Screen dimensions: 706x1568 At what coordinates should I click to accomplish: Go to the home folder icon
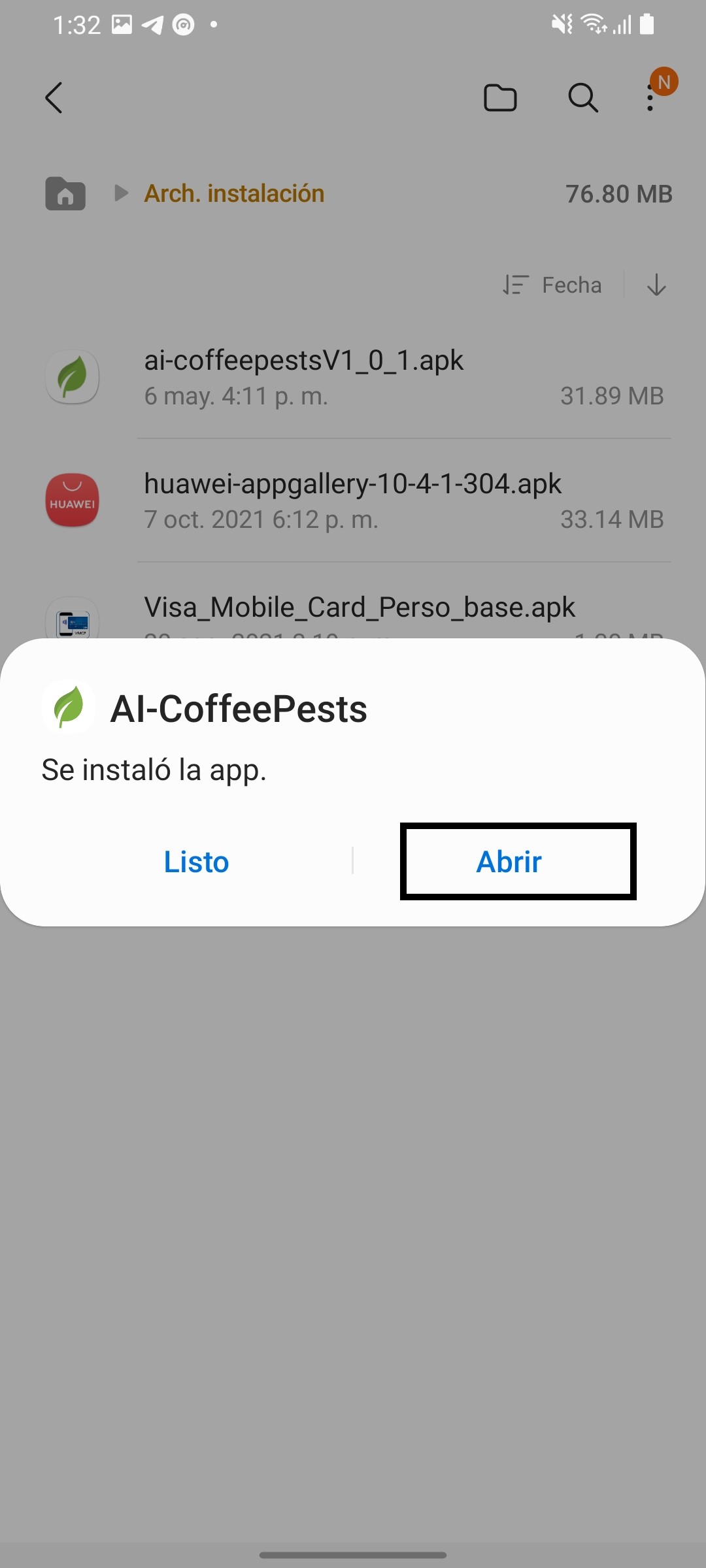point(65,193)
